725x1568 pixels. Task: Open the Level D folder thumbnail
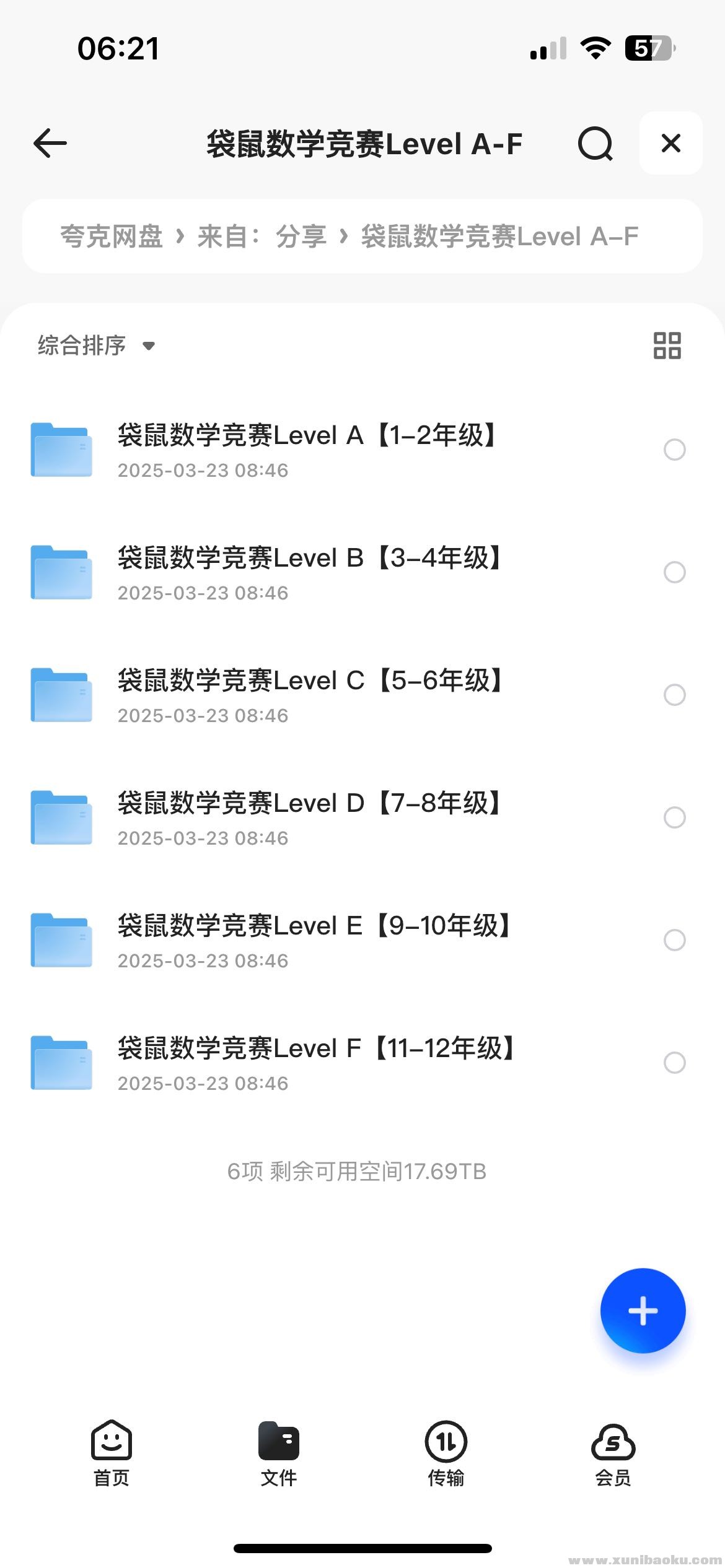pyautogui.click(x=61, y=817)
